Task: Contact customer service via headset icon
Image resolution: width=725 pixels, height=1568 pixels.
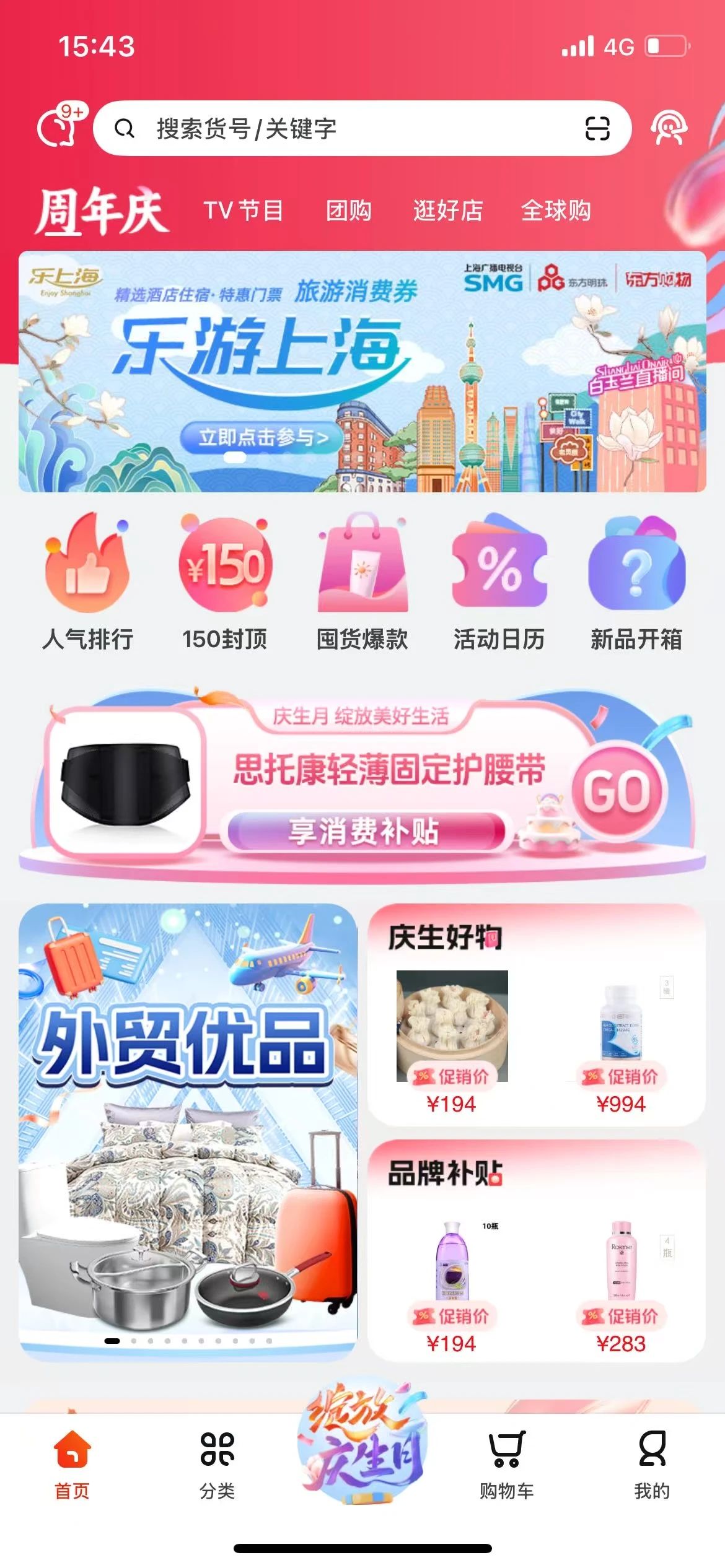Action: [669, 128]
